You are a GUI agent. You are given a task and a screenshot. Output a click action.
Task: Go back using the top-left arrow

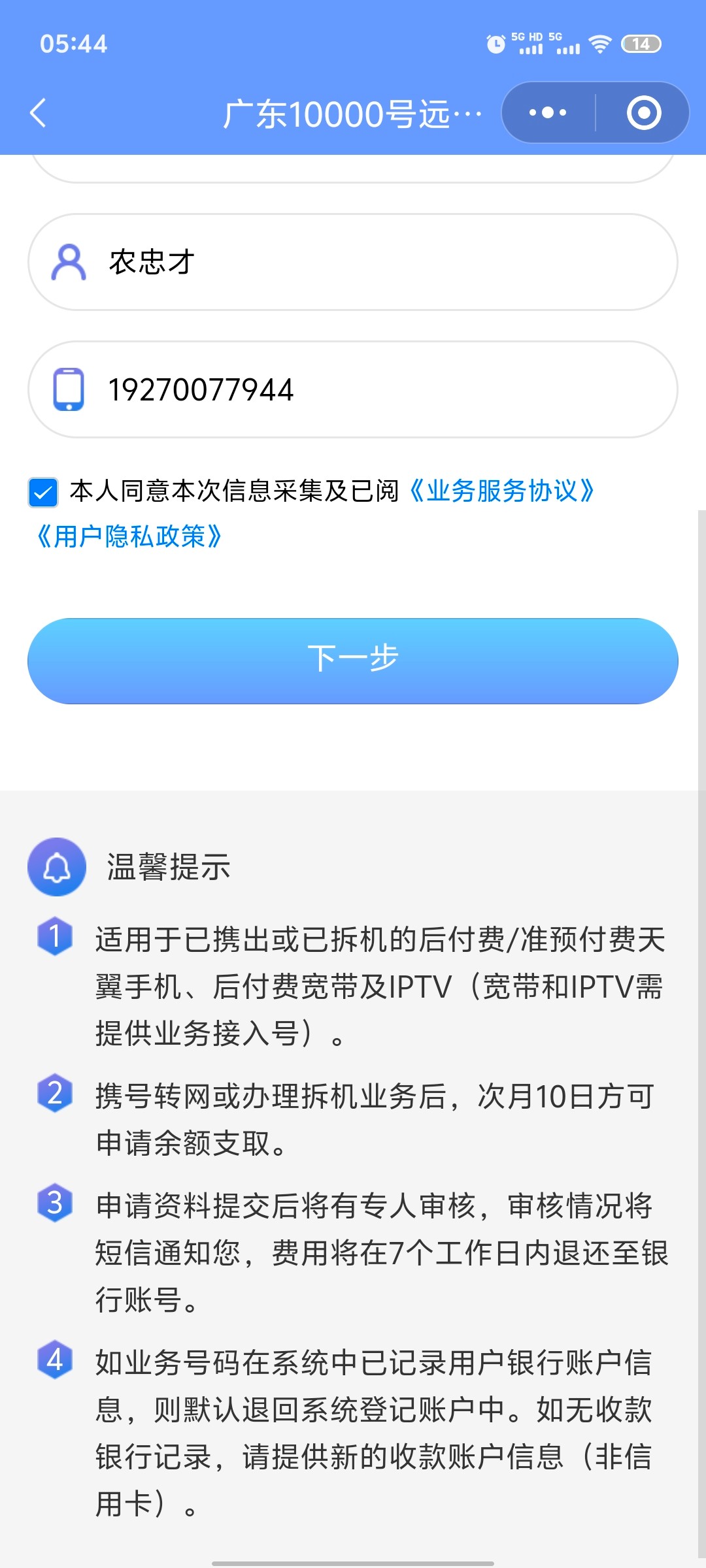coord(39,113)
